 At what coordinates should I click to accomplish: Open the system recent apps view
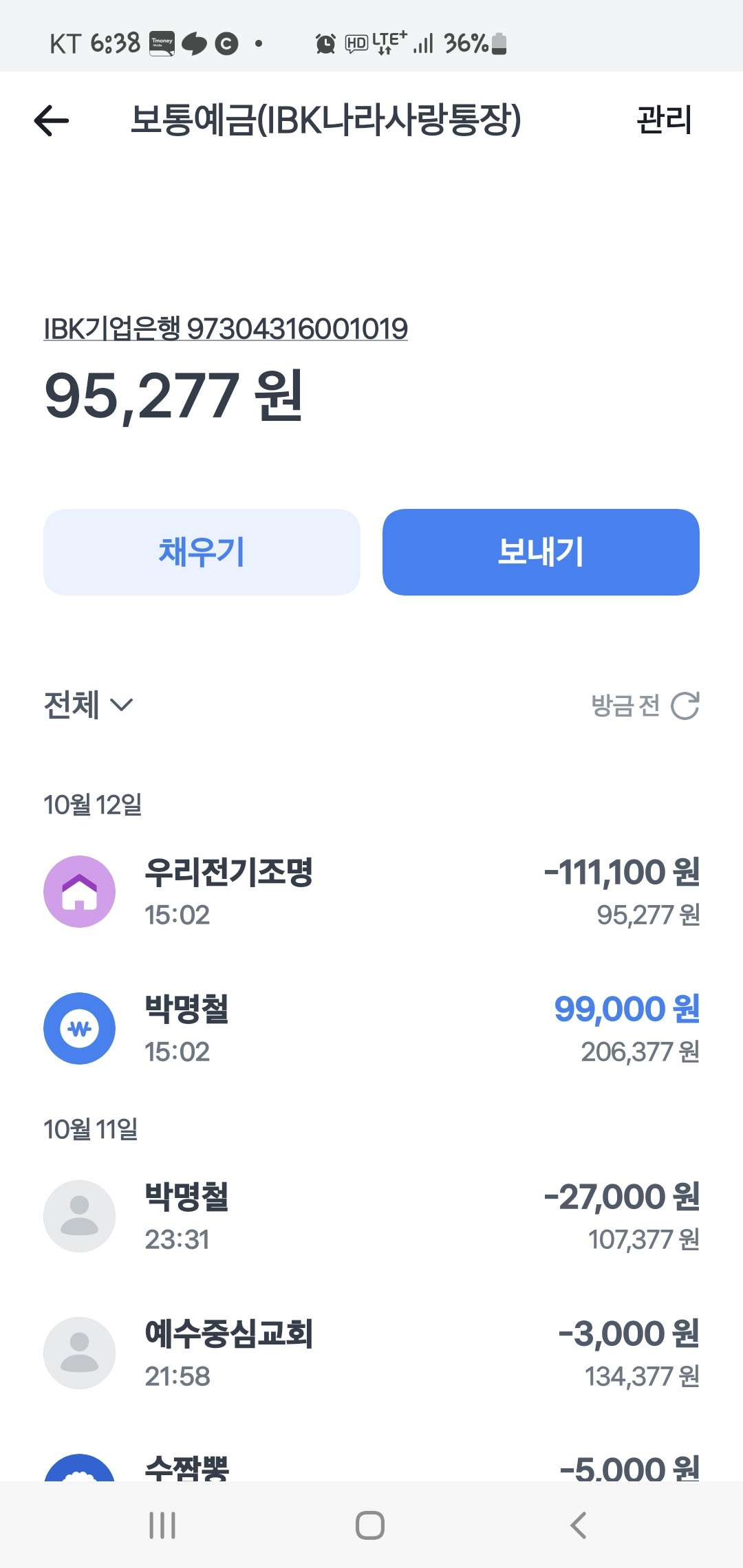162,1525
